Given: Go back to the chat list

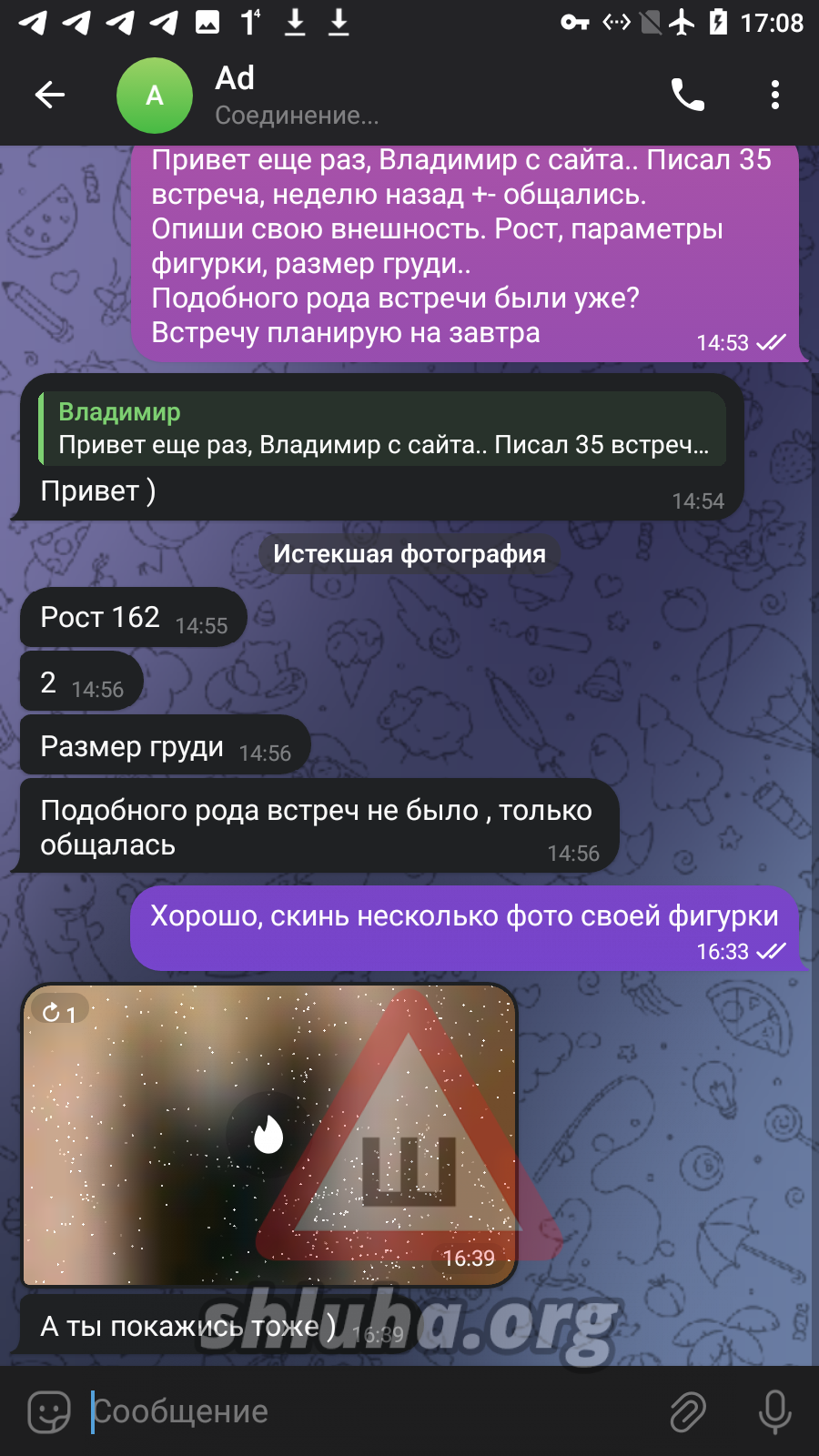Looking at the screenshot, I should click(49, 95).
